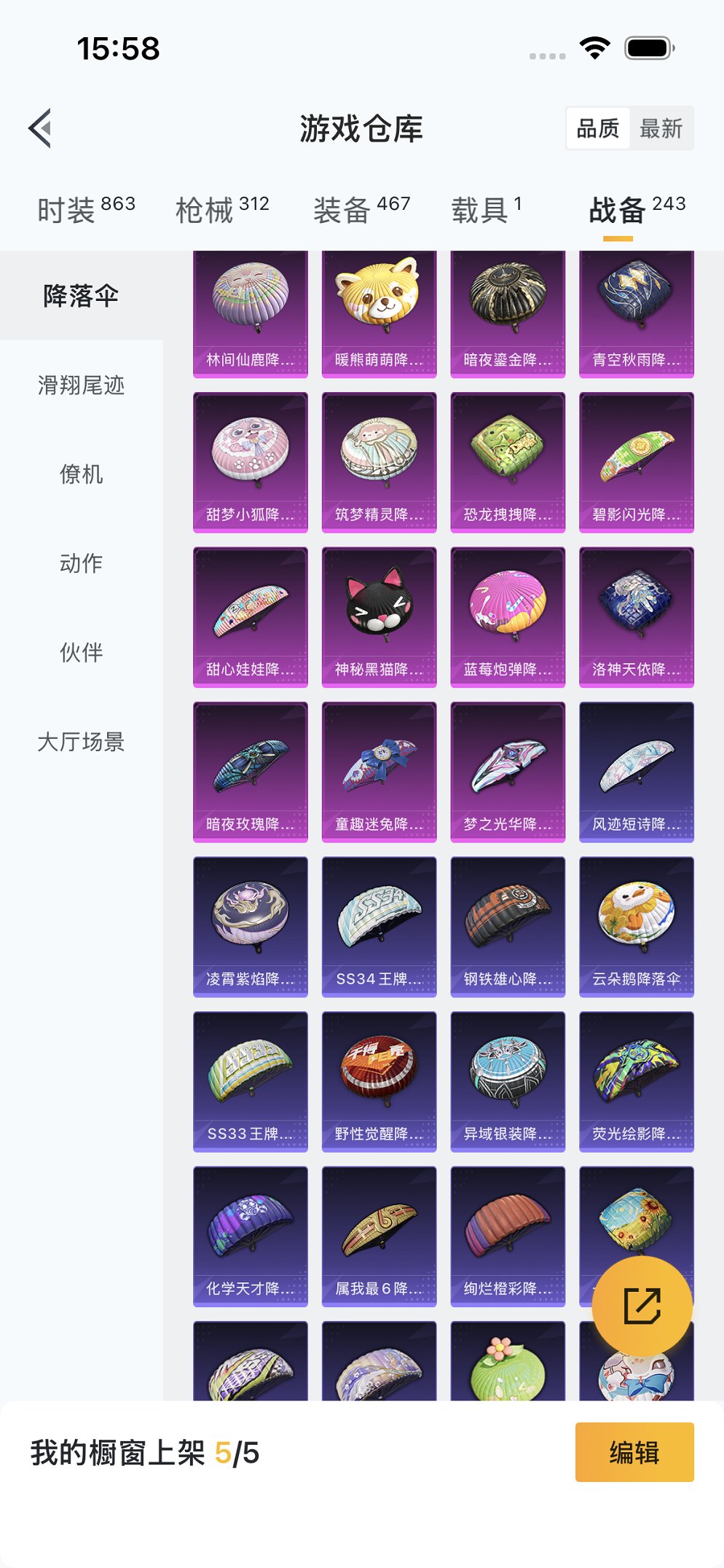Switch sorting to 品质
This screenshot has width=724, height=1568.
(598, 128)
